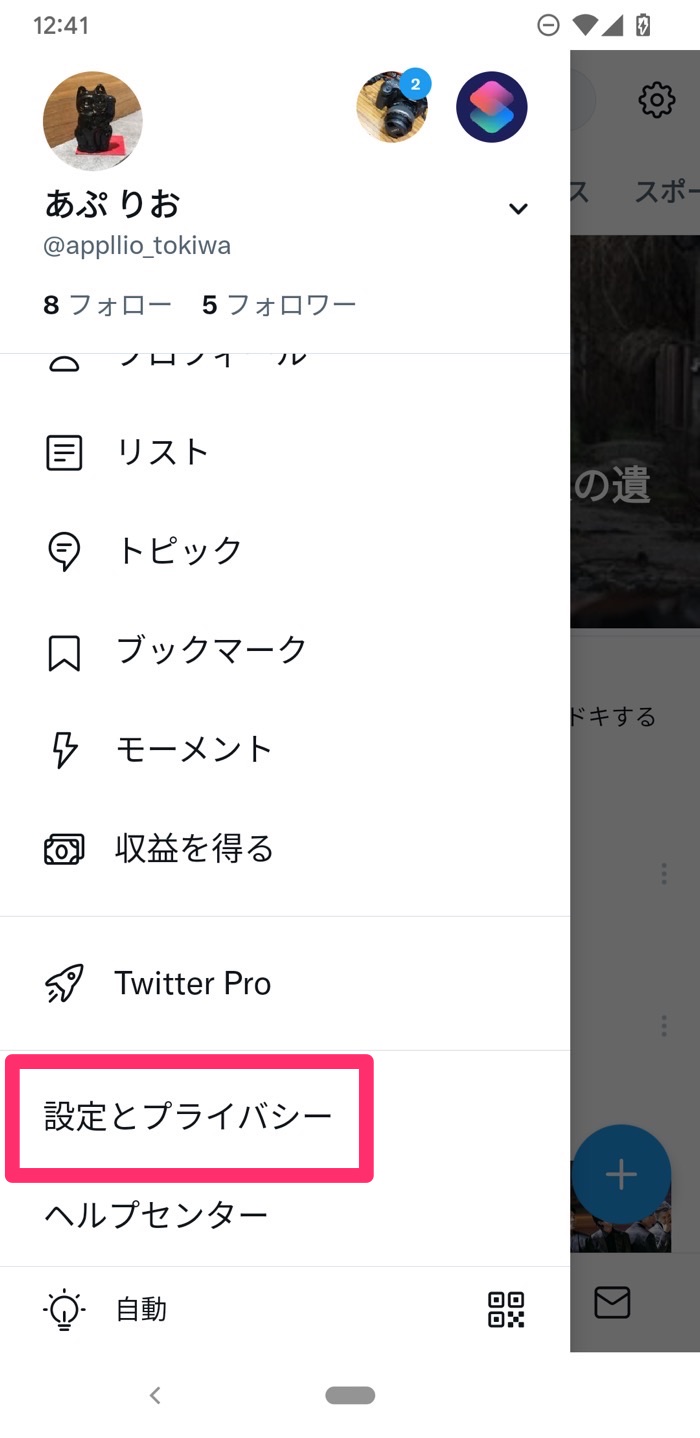View the 8 フォロー following list
The height and width of the screenshot is (1438, 700).
coord(107,305)
